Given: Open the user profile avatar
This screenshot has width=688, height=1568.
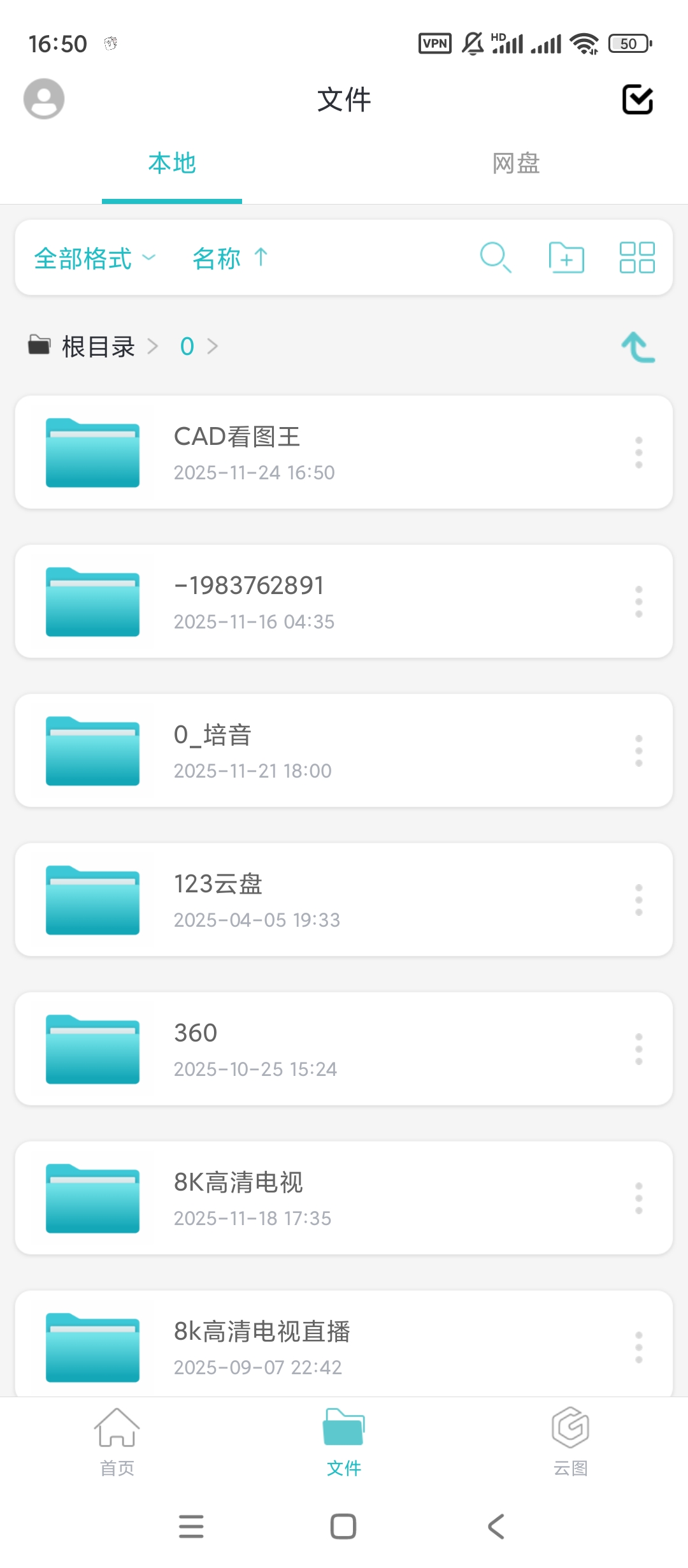Looking at the screenshot, I should tap(44, 99).
